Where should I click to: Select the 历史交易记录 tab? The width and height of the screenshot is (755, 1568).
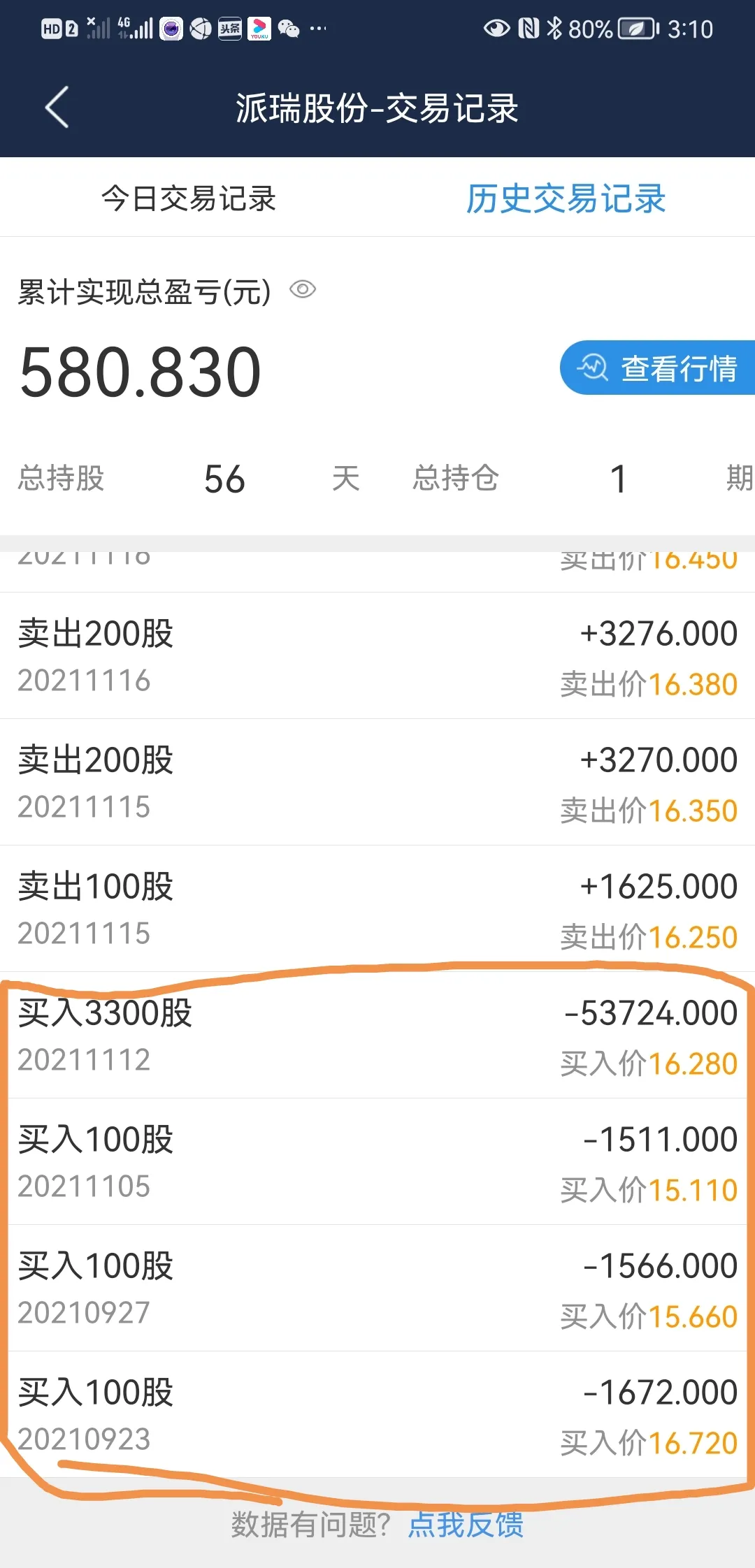pos(566,198)
